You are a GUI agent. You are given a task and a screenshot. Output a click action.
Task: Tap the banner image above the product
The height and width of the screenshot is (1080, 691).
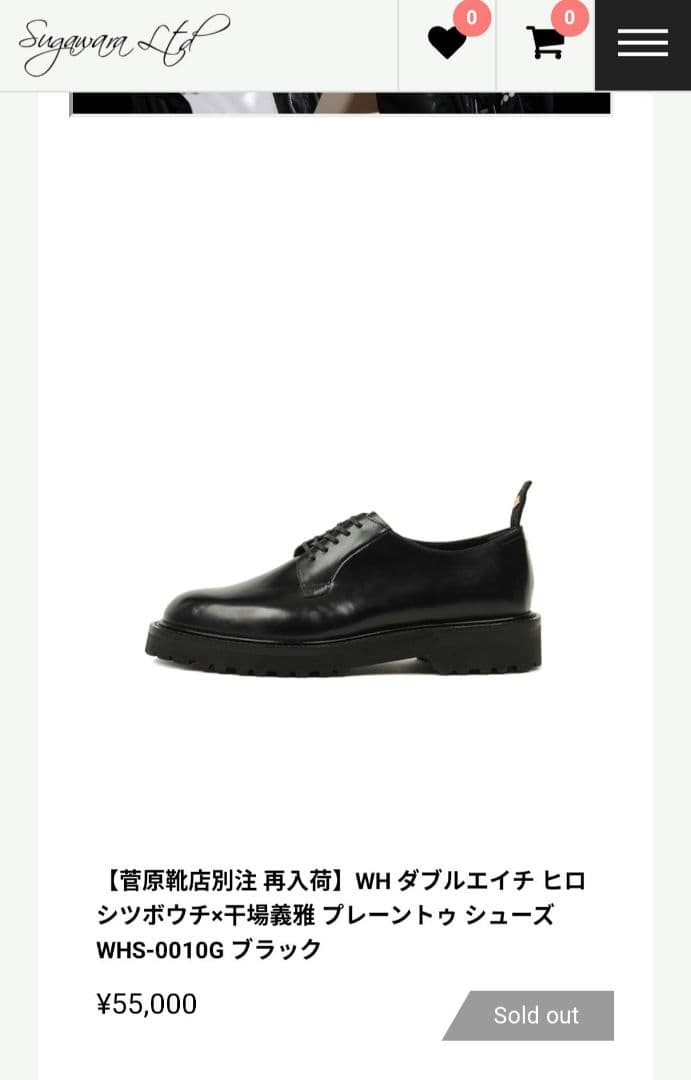[341, 103]
